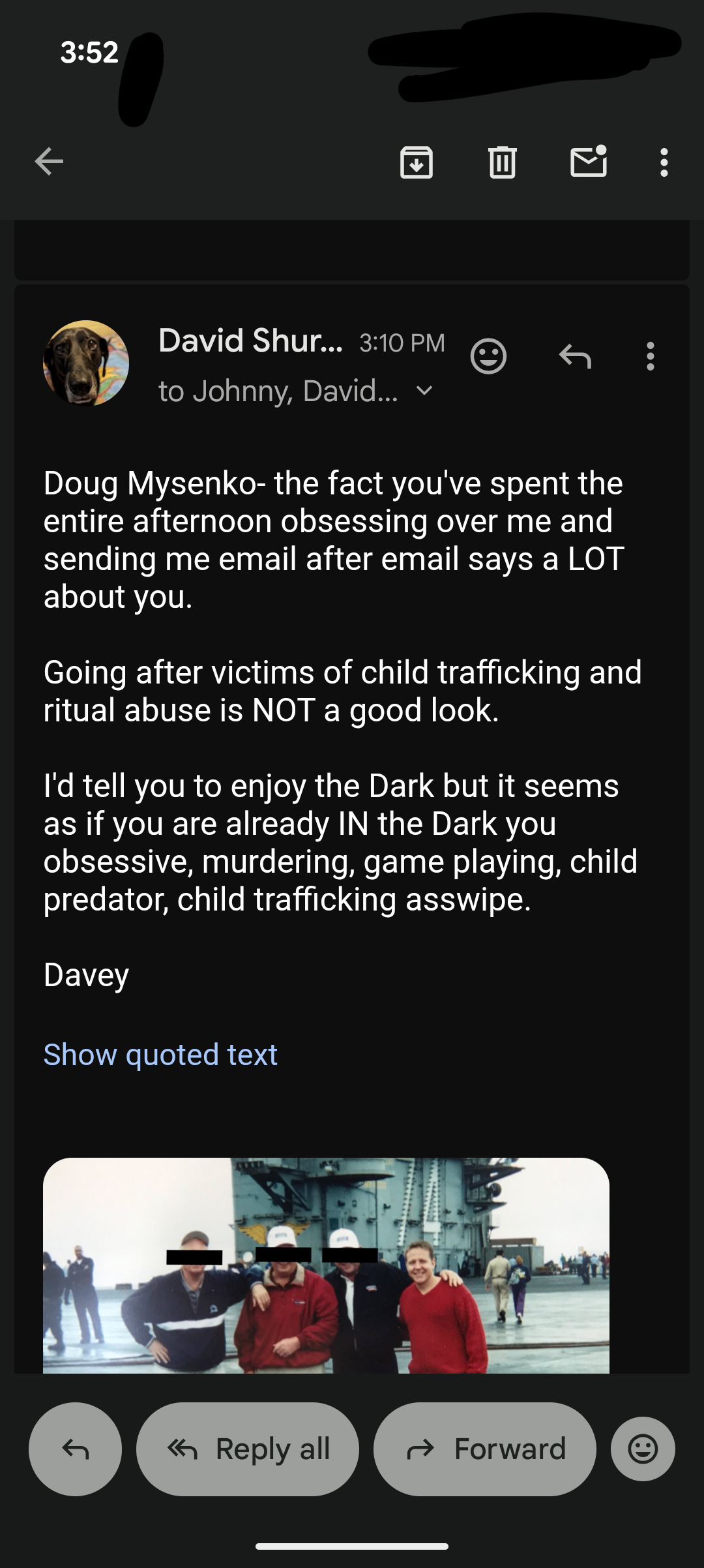
Task: Open the top app bar overflow menu
Action: pos(664,162)
